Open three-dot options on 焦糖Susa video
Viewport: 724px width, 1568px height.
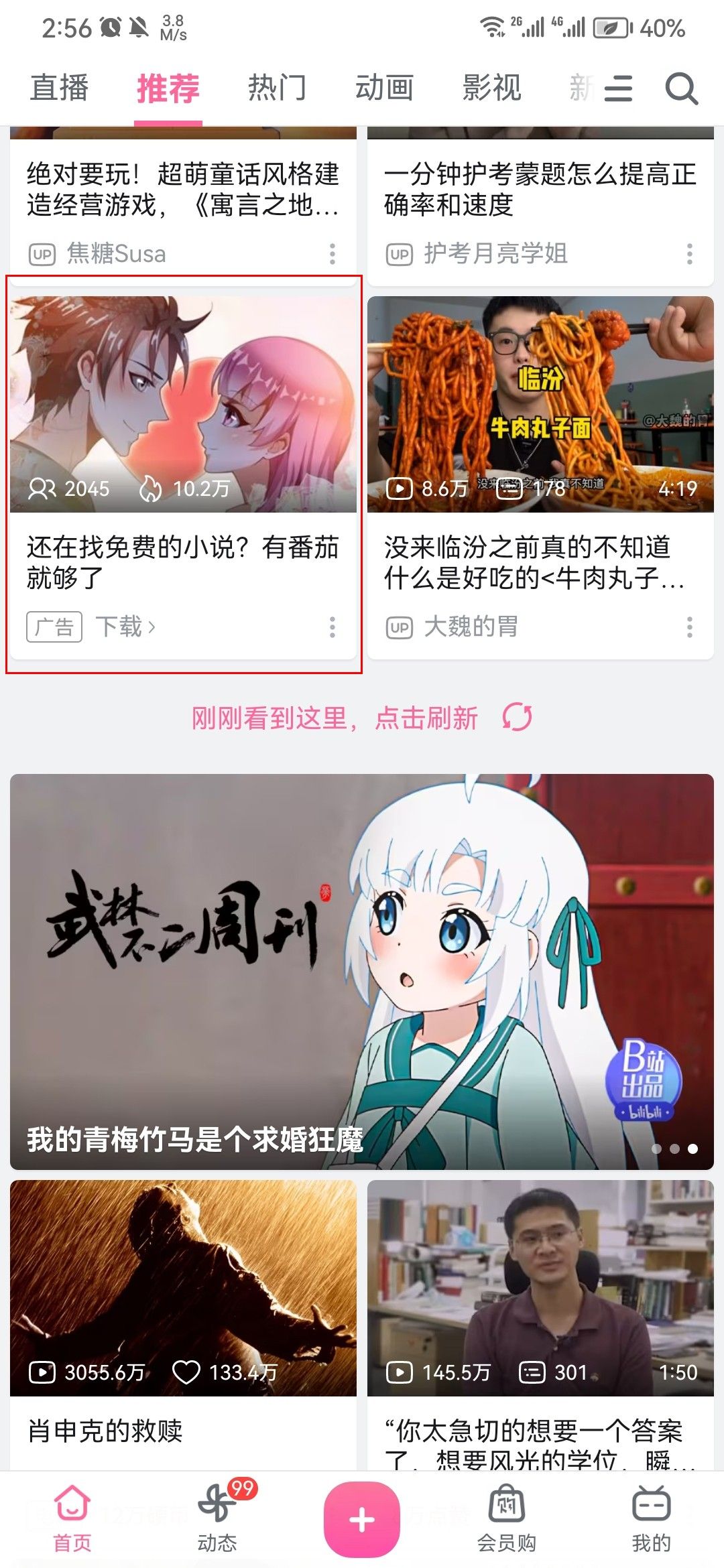[333, 253]
